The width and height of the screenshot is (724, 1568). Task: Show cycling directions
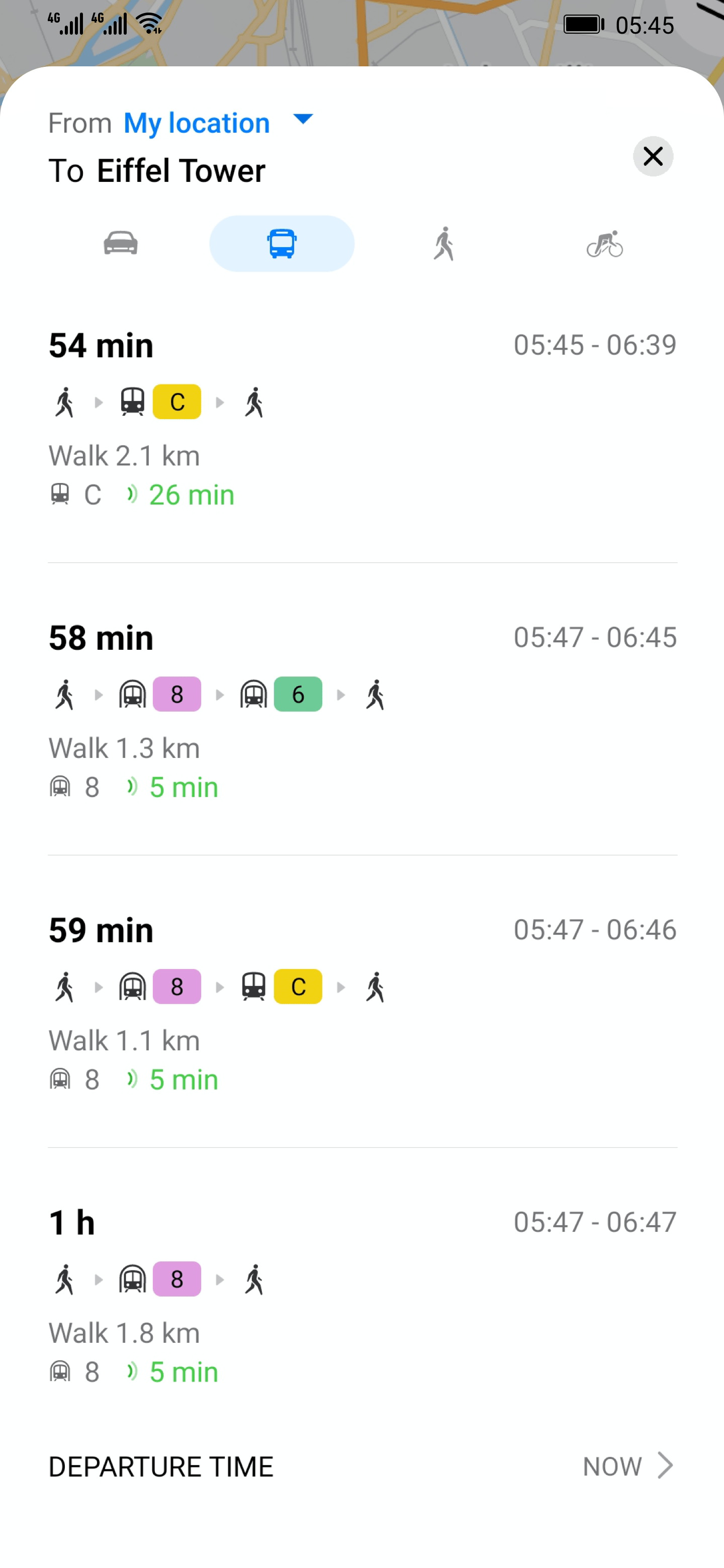tap(605, 243)
